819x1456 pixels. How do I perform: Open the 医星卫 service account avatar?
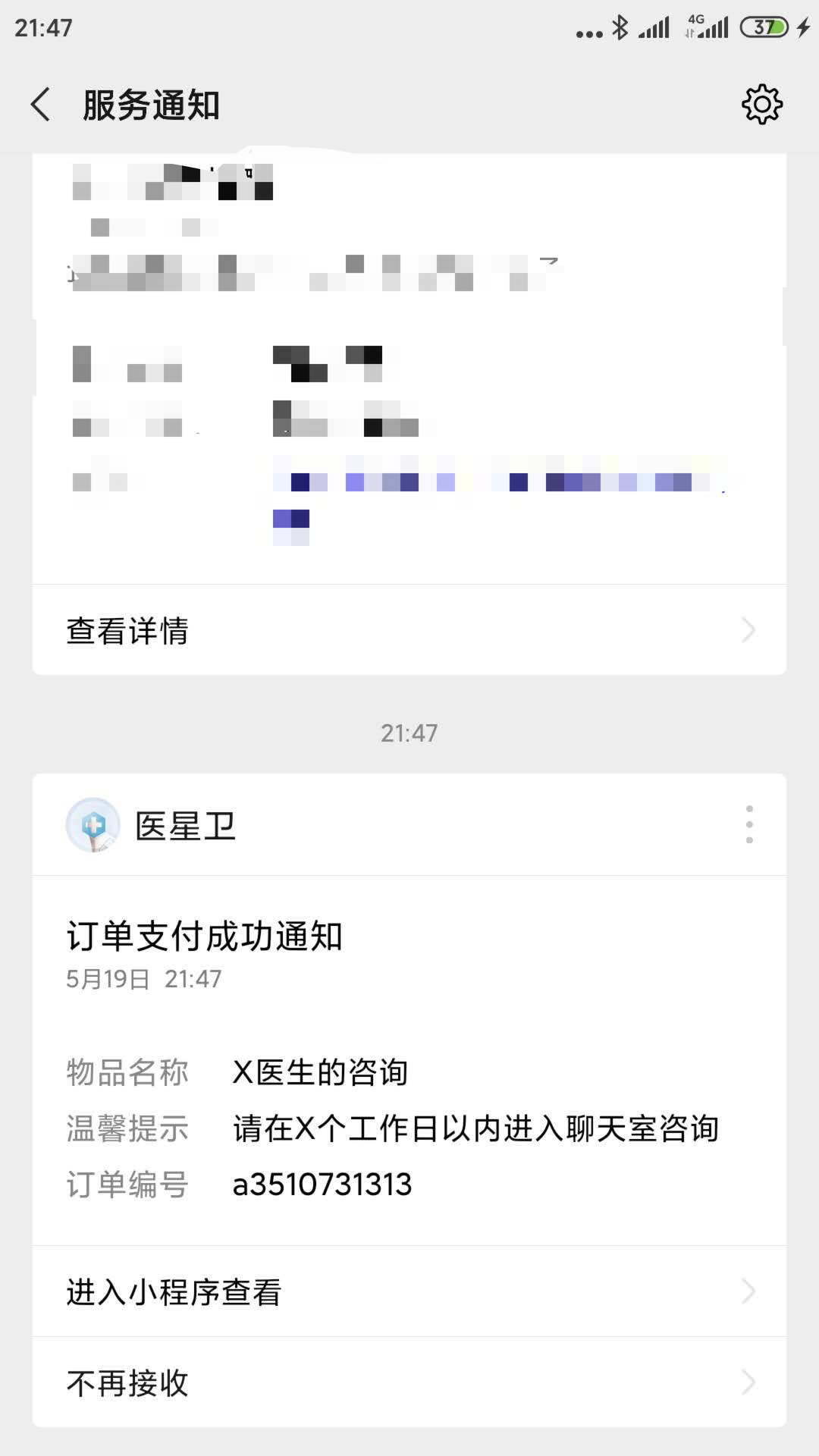[x=91, y=827]
